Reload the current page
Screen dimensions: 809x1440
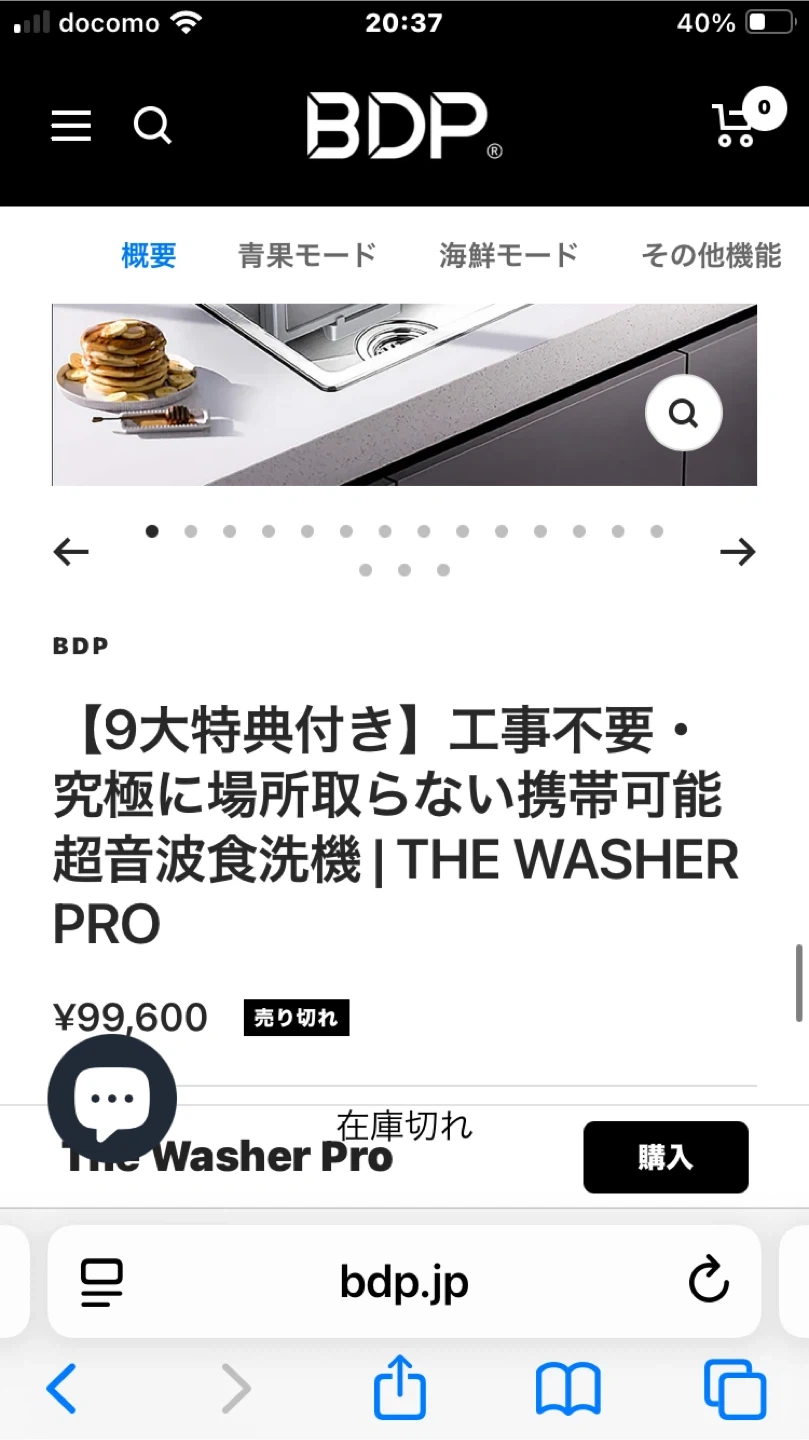(709, 1282)
